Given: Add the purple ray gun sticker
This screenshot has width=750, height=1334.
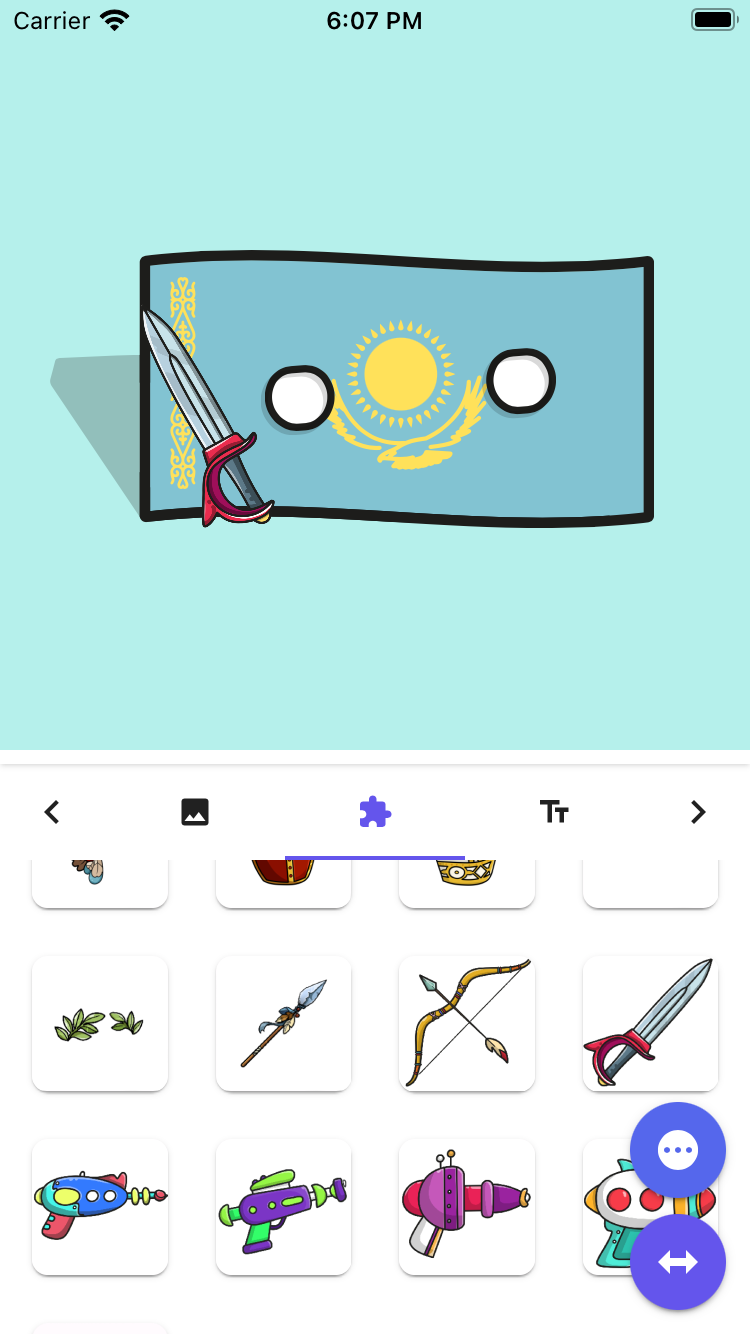Looking at the screenshot, I should [467, 1206].
